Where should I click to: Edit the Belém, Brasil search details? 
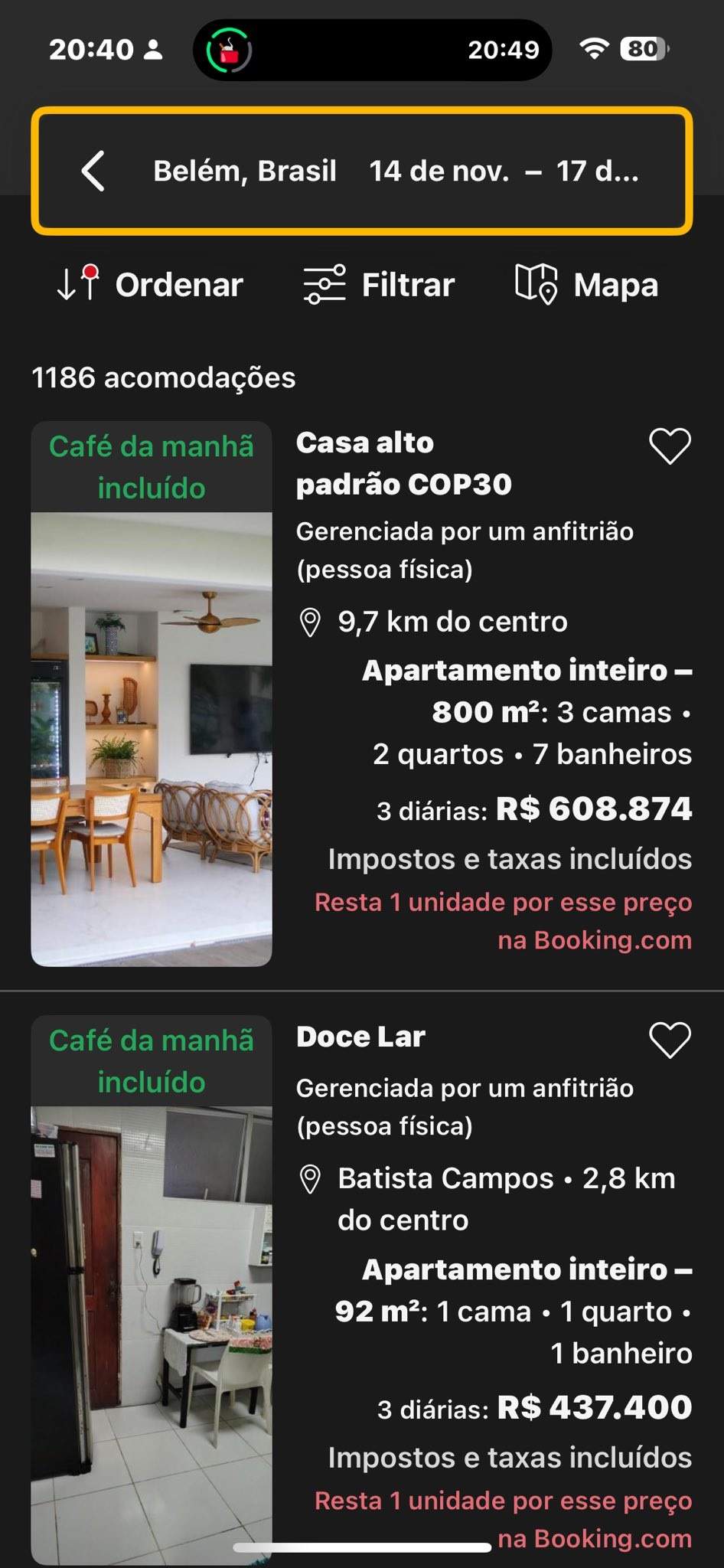395,171
